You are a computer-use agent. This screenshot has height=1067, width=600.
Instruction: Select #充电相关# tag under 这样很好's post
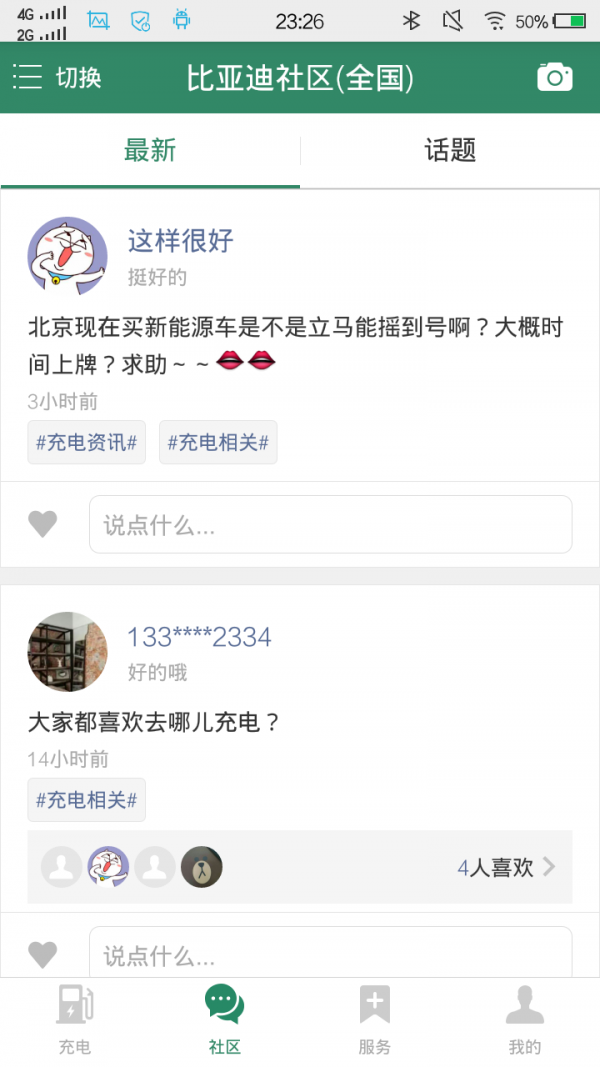pyautogui.click(x=218, y=442)
